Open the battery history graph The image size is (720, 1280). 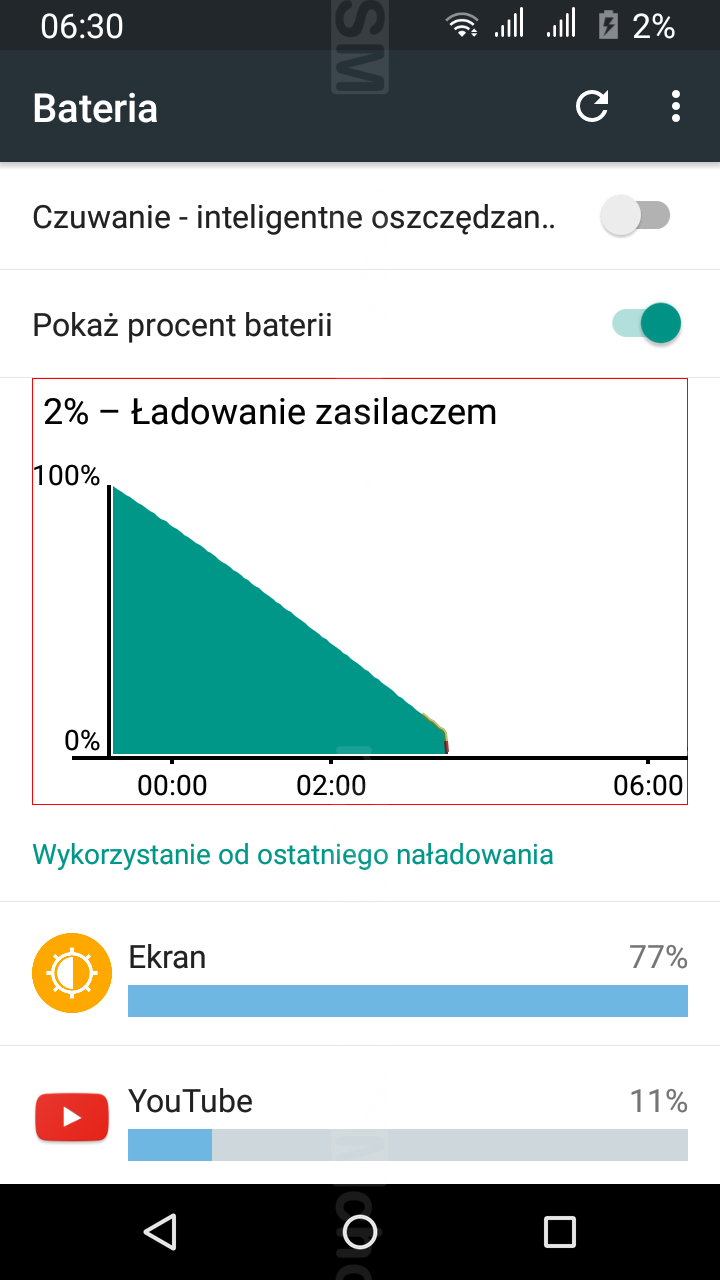[360, 591]
